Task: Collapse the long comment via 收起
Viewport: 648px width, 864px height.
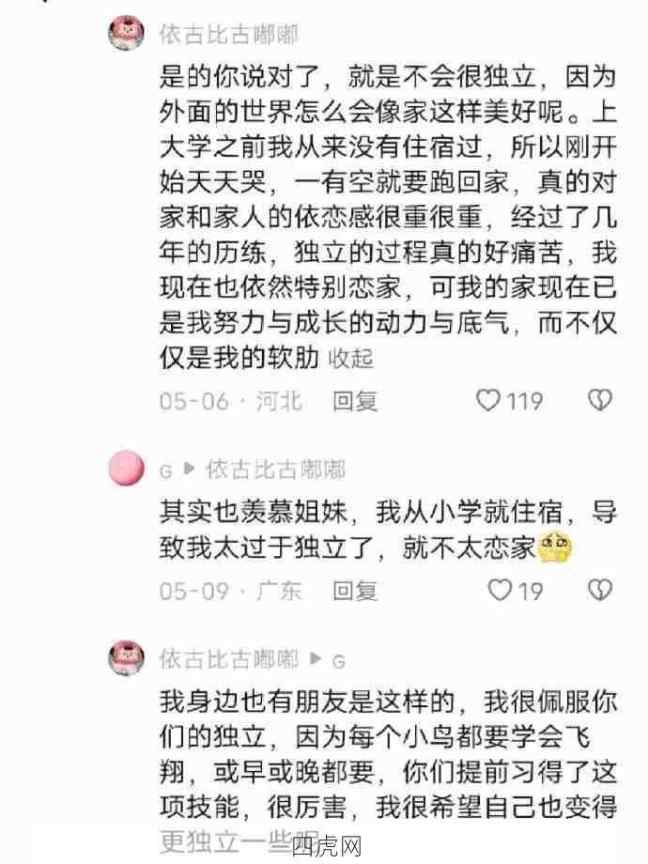Action: [x=351, y=359]
